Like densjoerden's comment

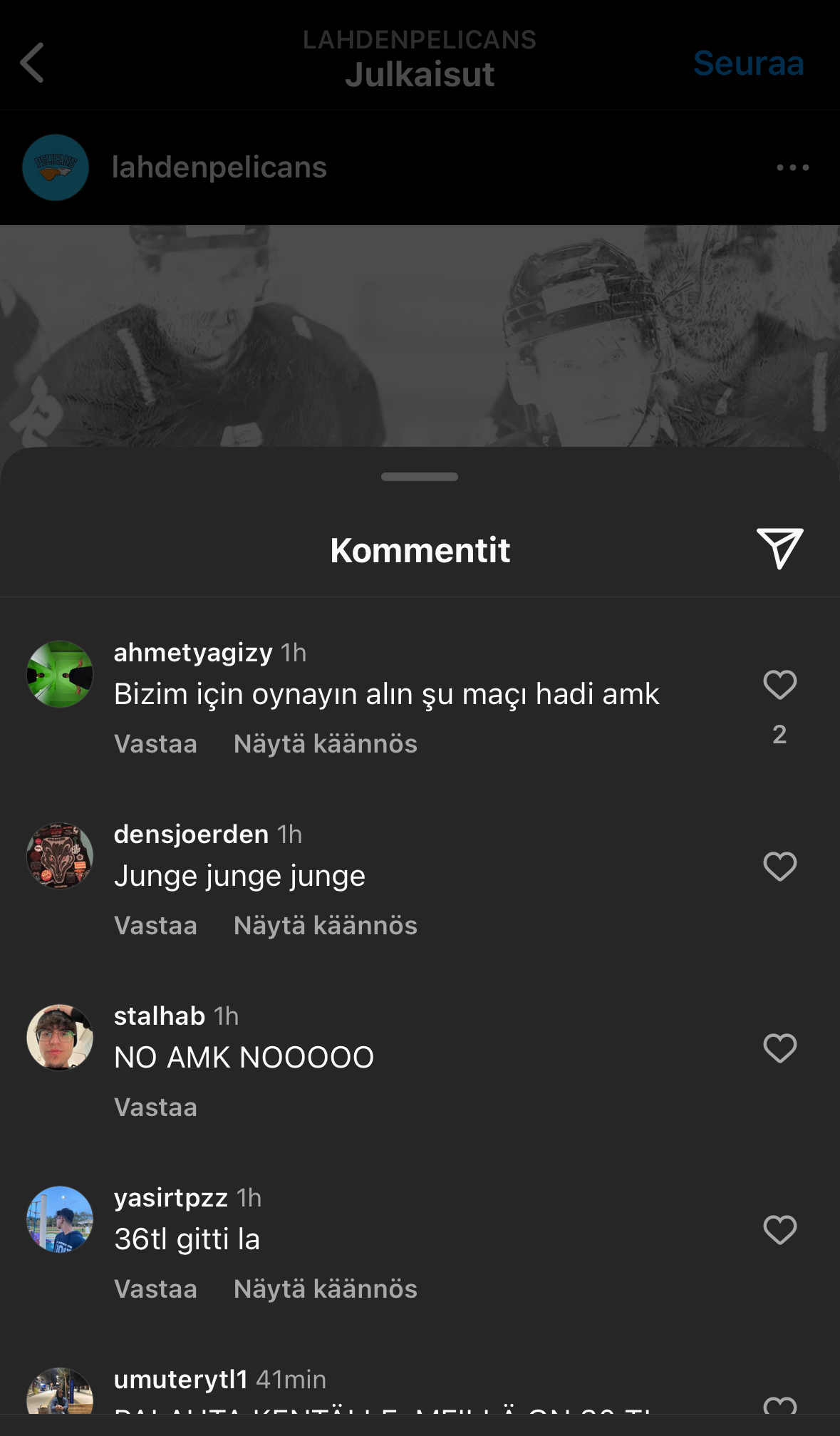click(779, 867)
